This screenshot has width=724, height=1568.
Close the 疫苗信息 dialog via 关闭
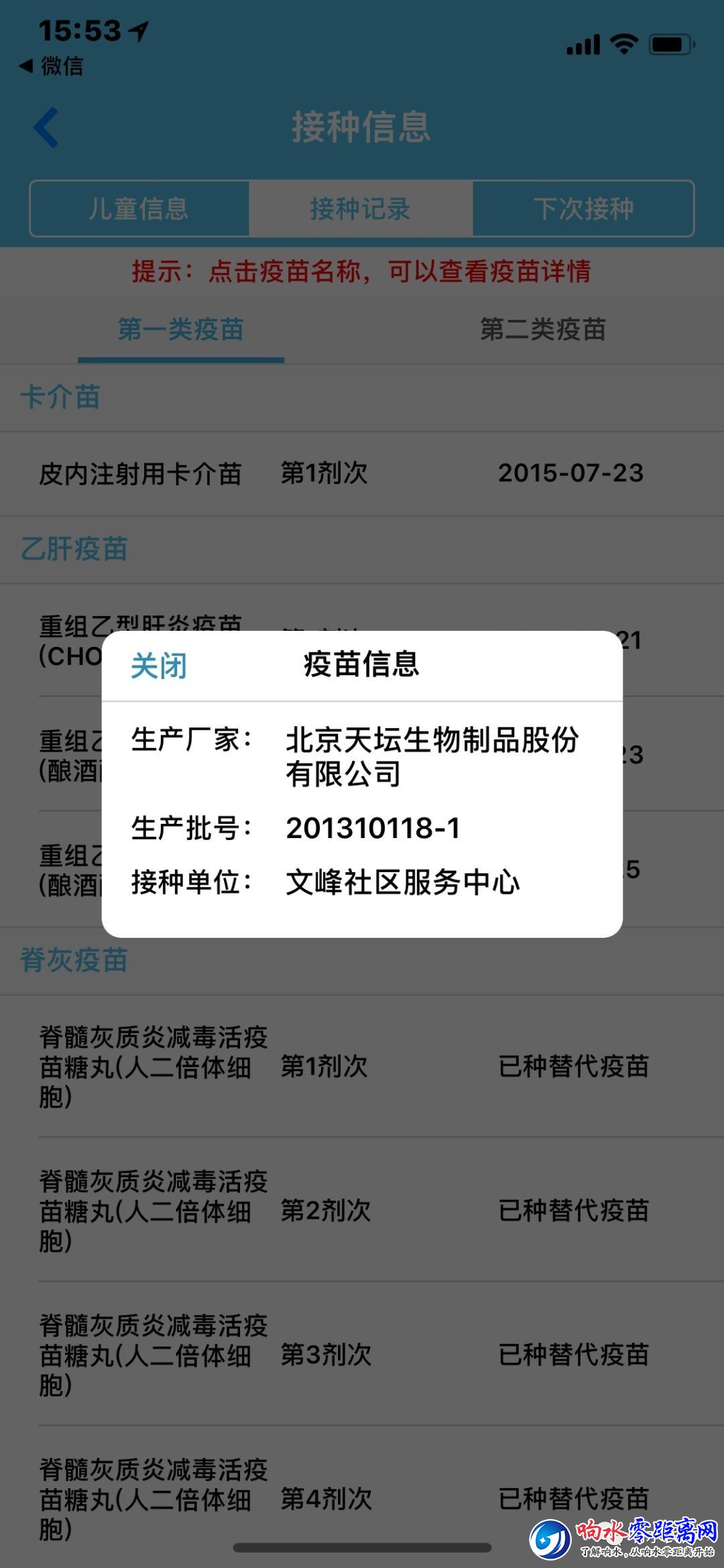(158, 666)
